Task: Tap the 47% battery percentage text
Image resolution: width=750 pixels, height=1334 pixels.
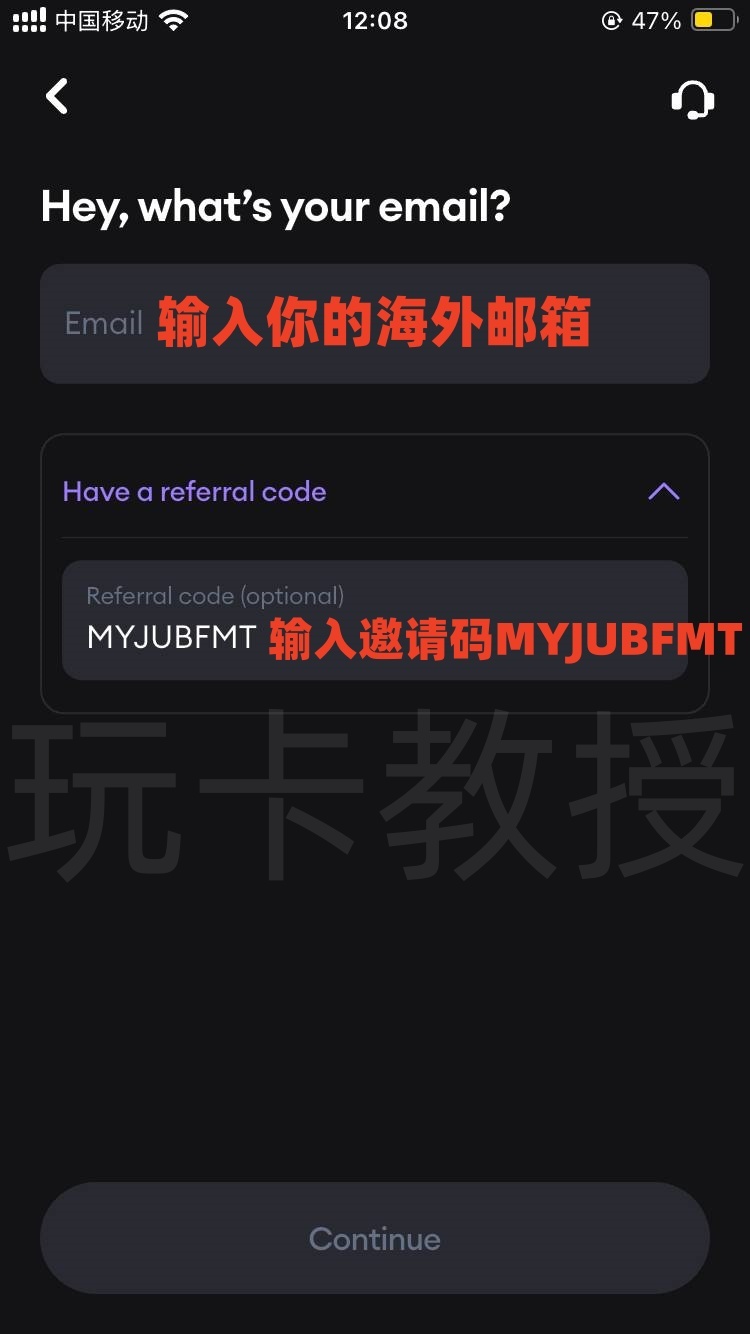Action: tap(655, 19)
